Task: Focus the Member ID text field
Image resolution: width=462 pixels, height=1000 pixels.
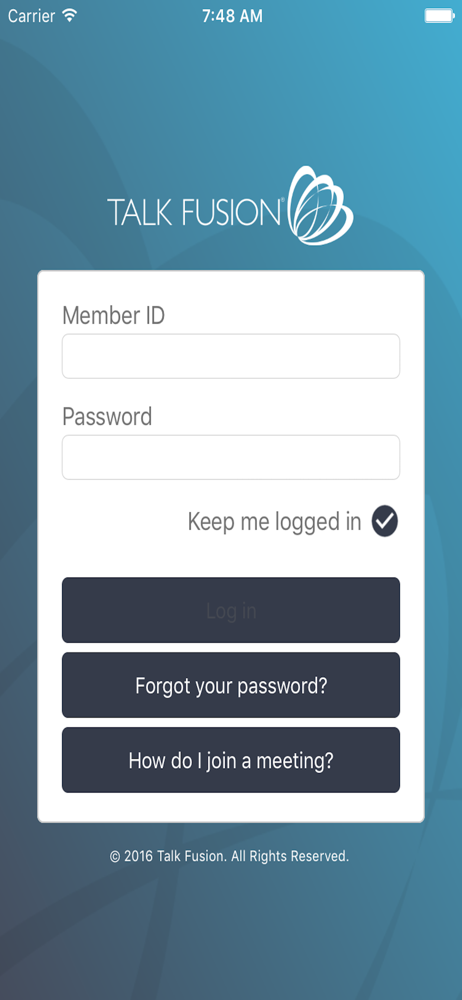Action: (231, 356)
